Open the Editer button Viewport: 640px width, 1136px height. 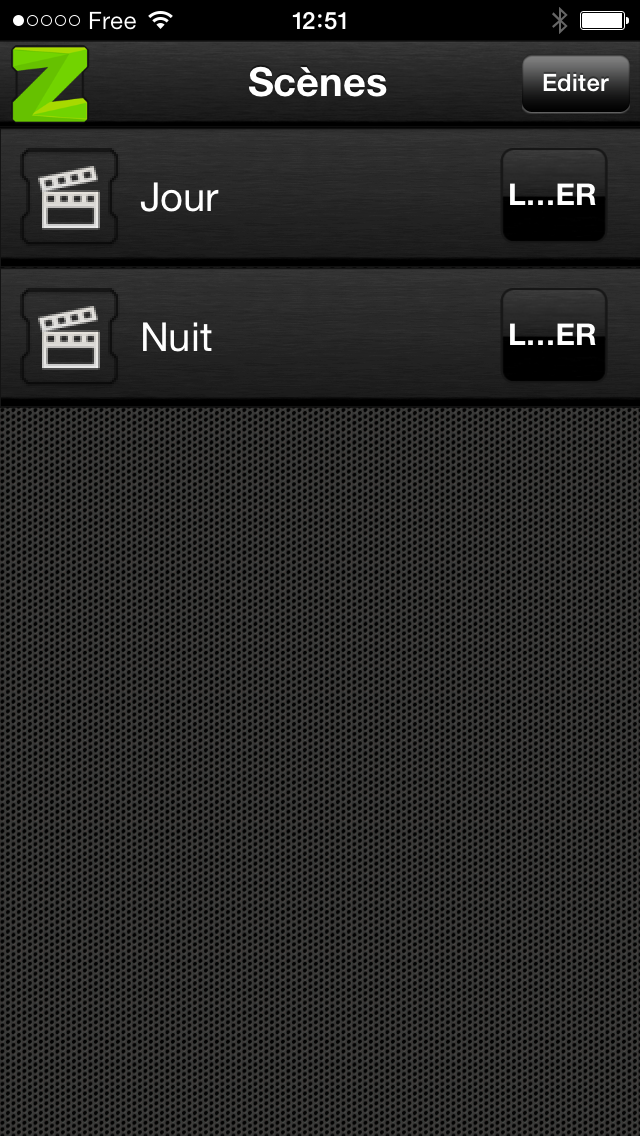[575, 83]
